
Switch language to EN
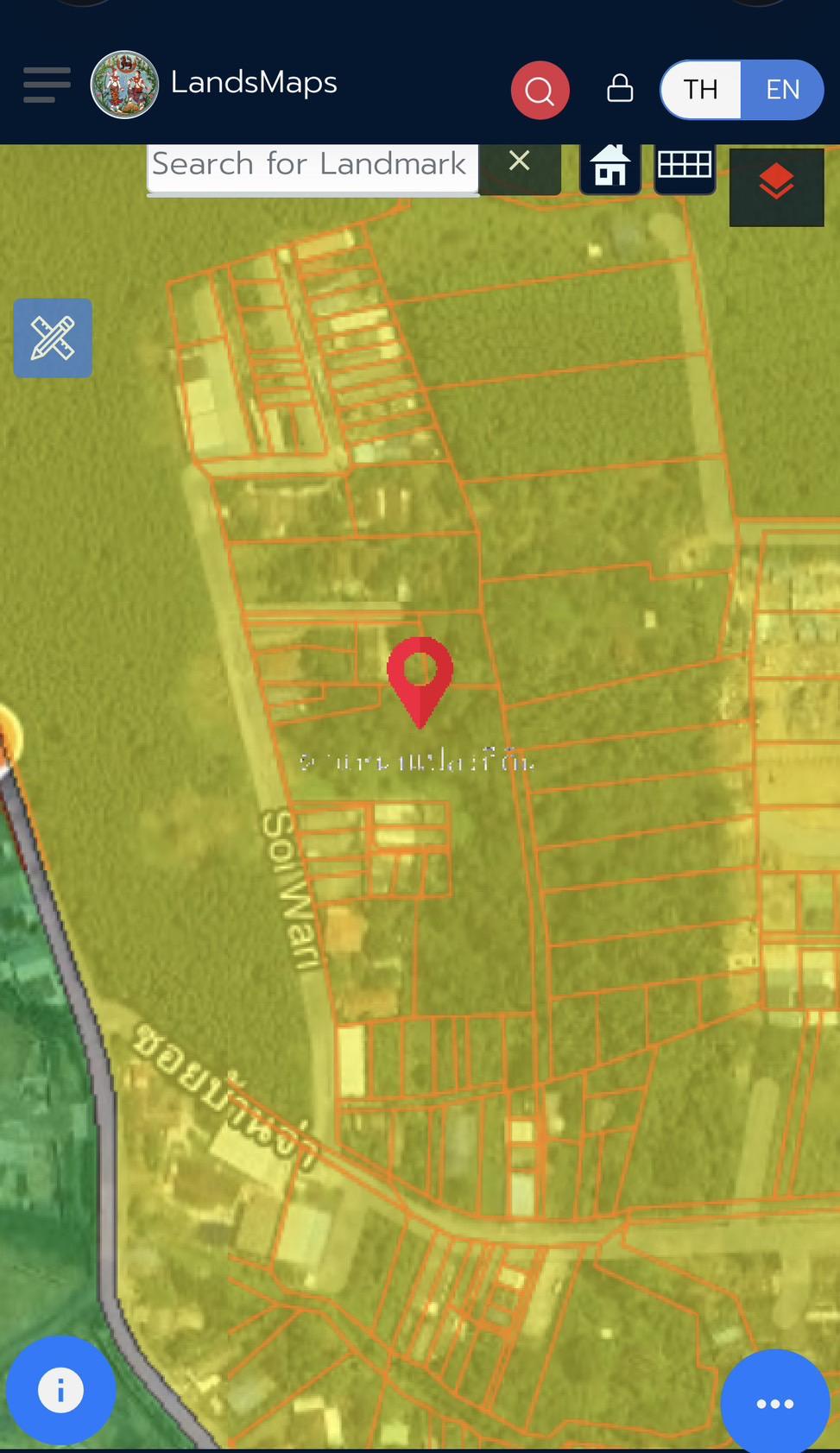pos(782,90)
